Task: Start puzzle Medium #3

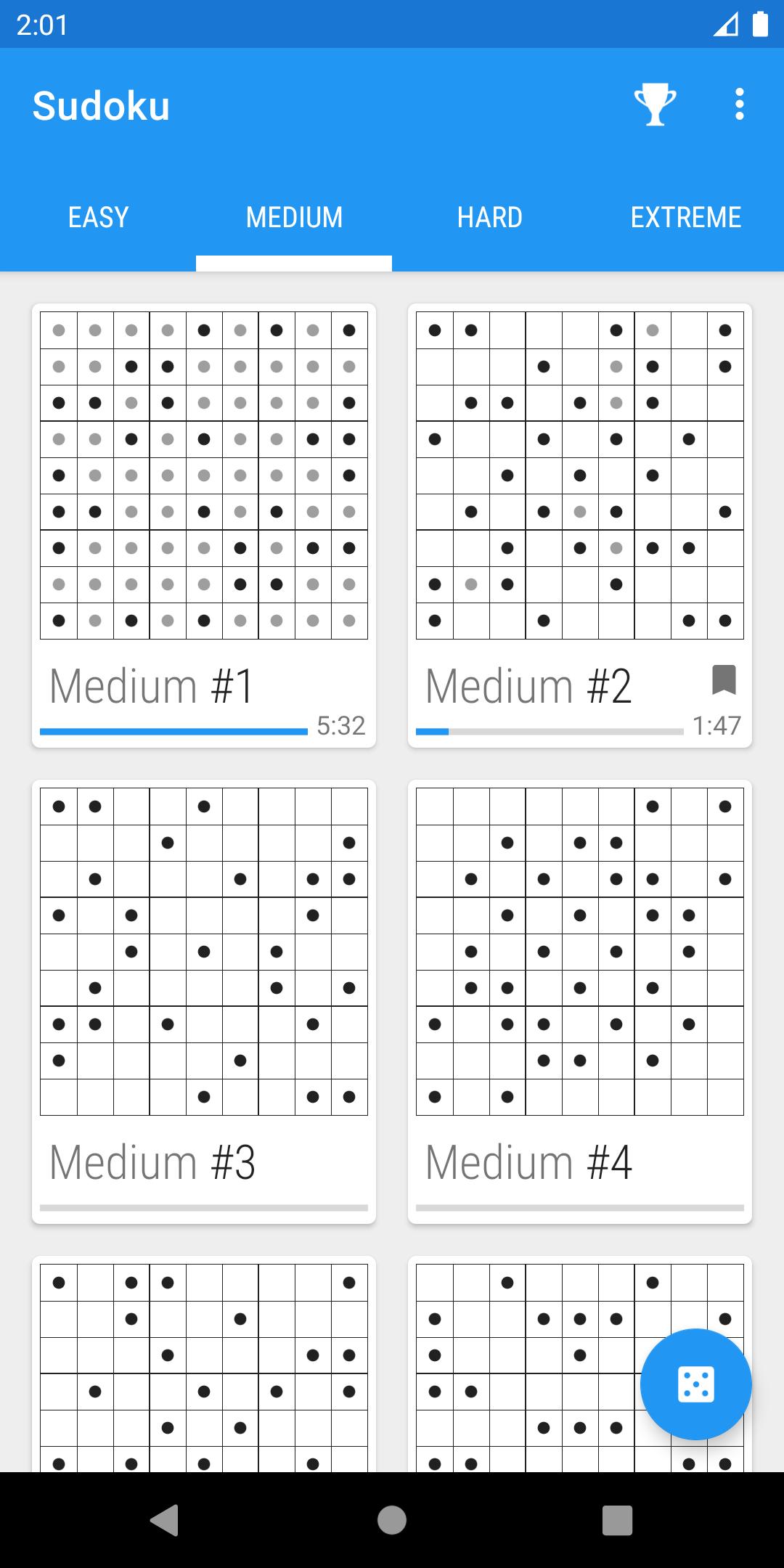Action: (204, 1002)
